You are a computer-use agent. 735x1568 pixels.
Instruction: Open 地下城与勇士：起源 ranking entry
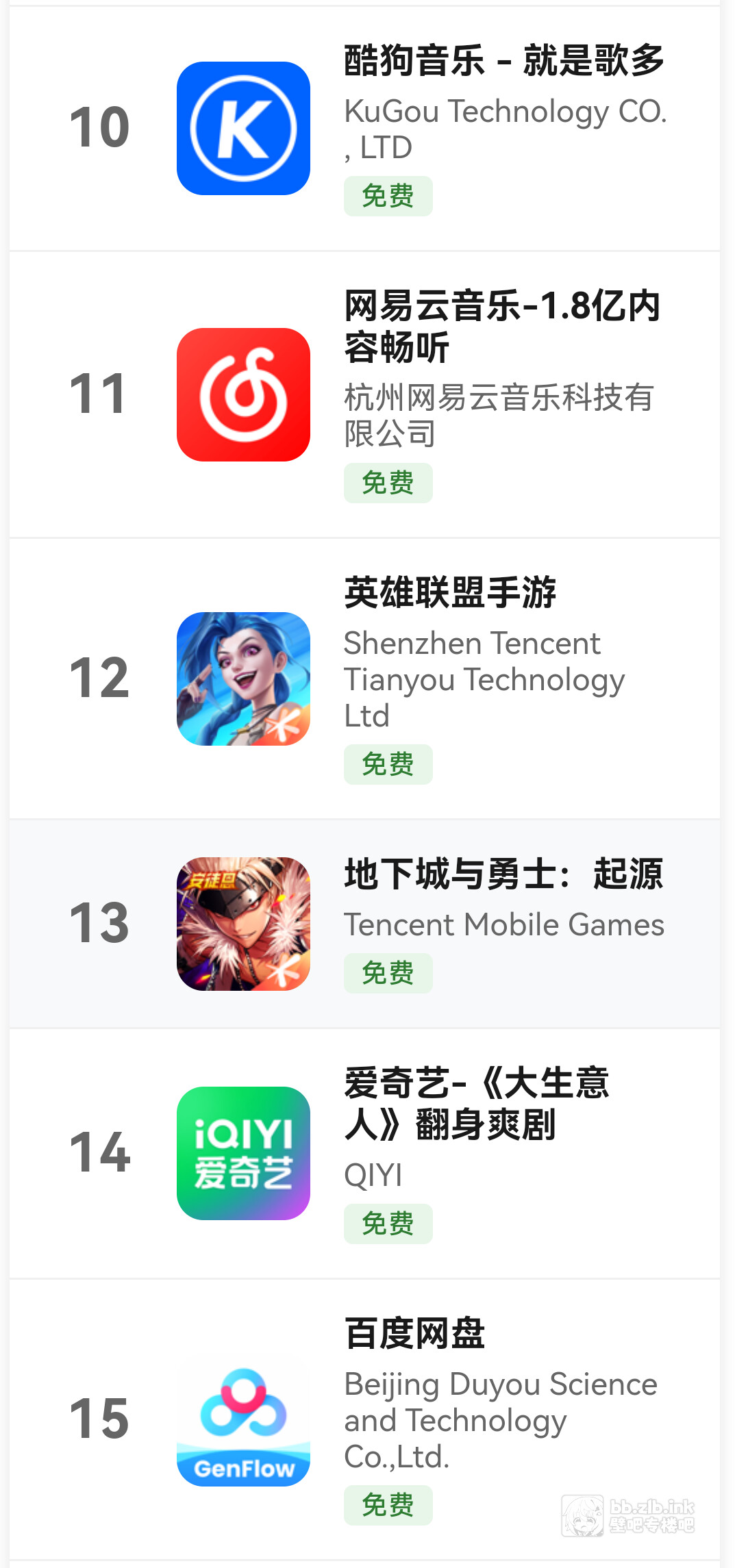click(x=503, y=875)
